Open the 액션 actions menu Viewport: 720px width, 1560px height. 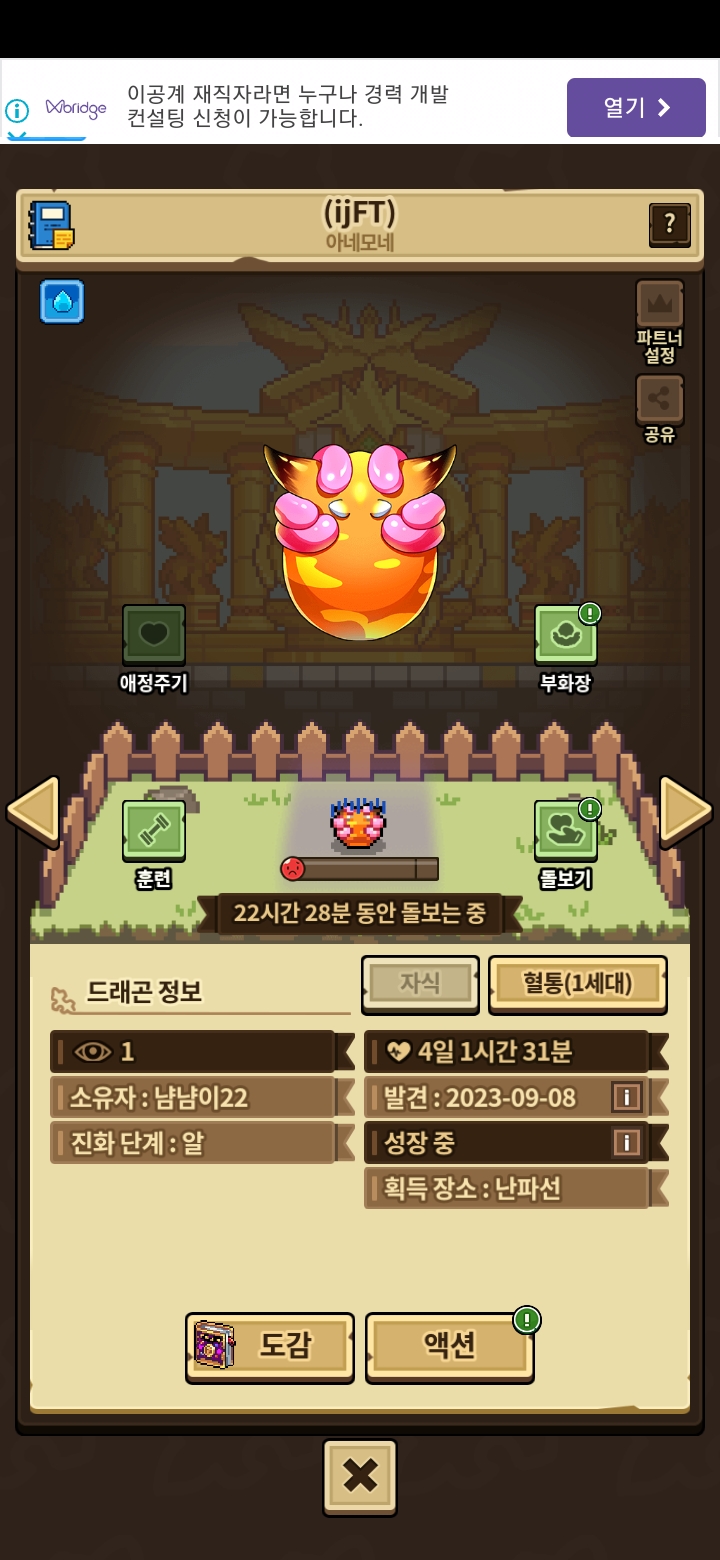(x=450, y=1346)
